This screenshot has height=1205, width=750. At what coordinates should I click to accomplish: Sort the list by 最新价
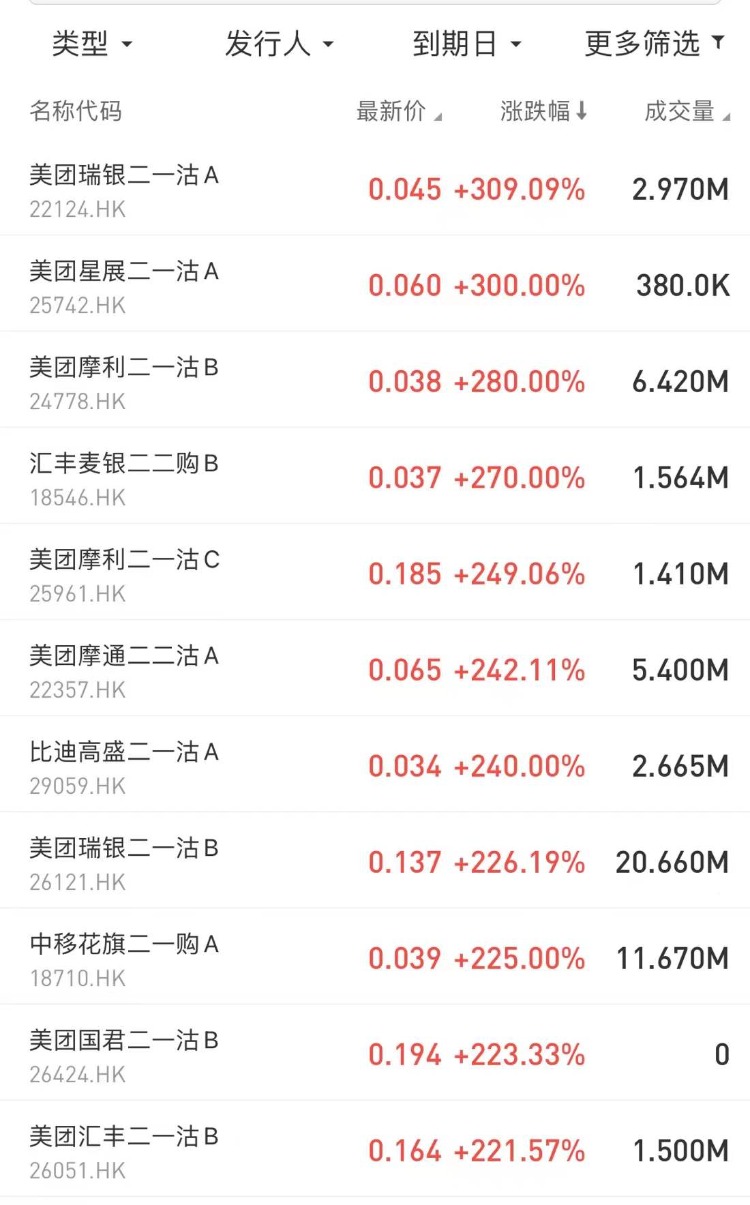[399, 111]
